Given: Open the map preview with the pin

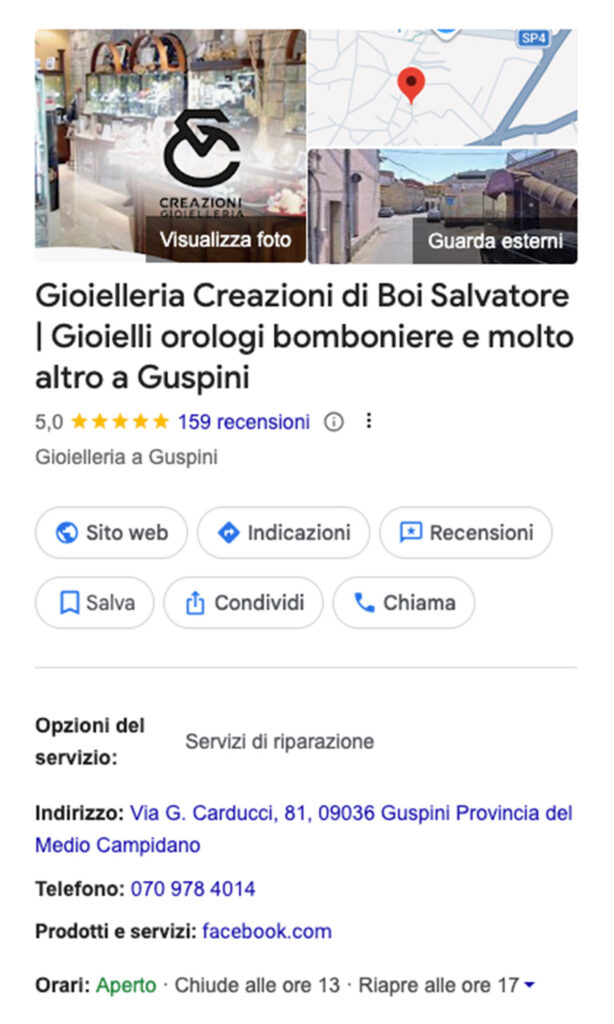Looking at the screenshot, I should [442, 88].
